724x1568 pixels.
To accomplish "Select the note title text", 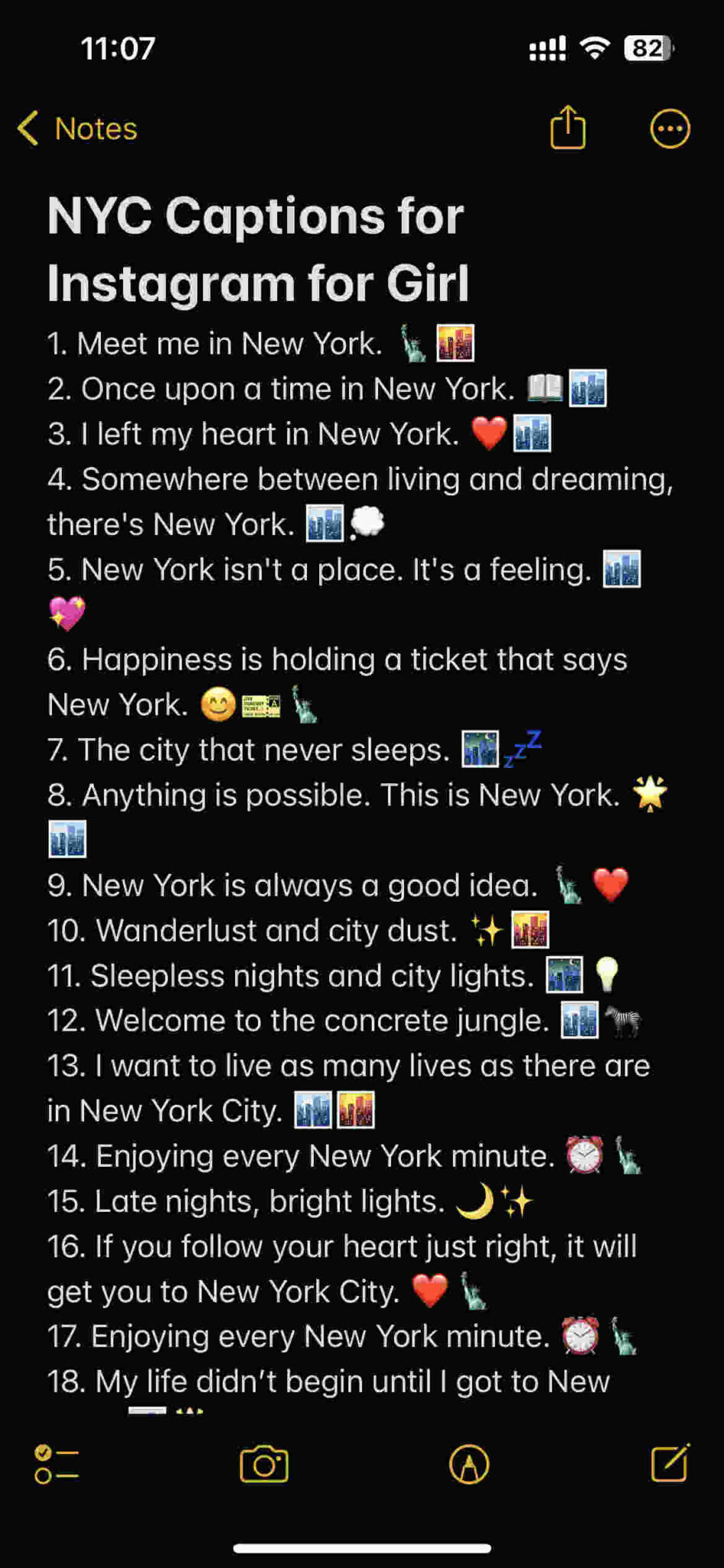I will (259, 249).
